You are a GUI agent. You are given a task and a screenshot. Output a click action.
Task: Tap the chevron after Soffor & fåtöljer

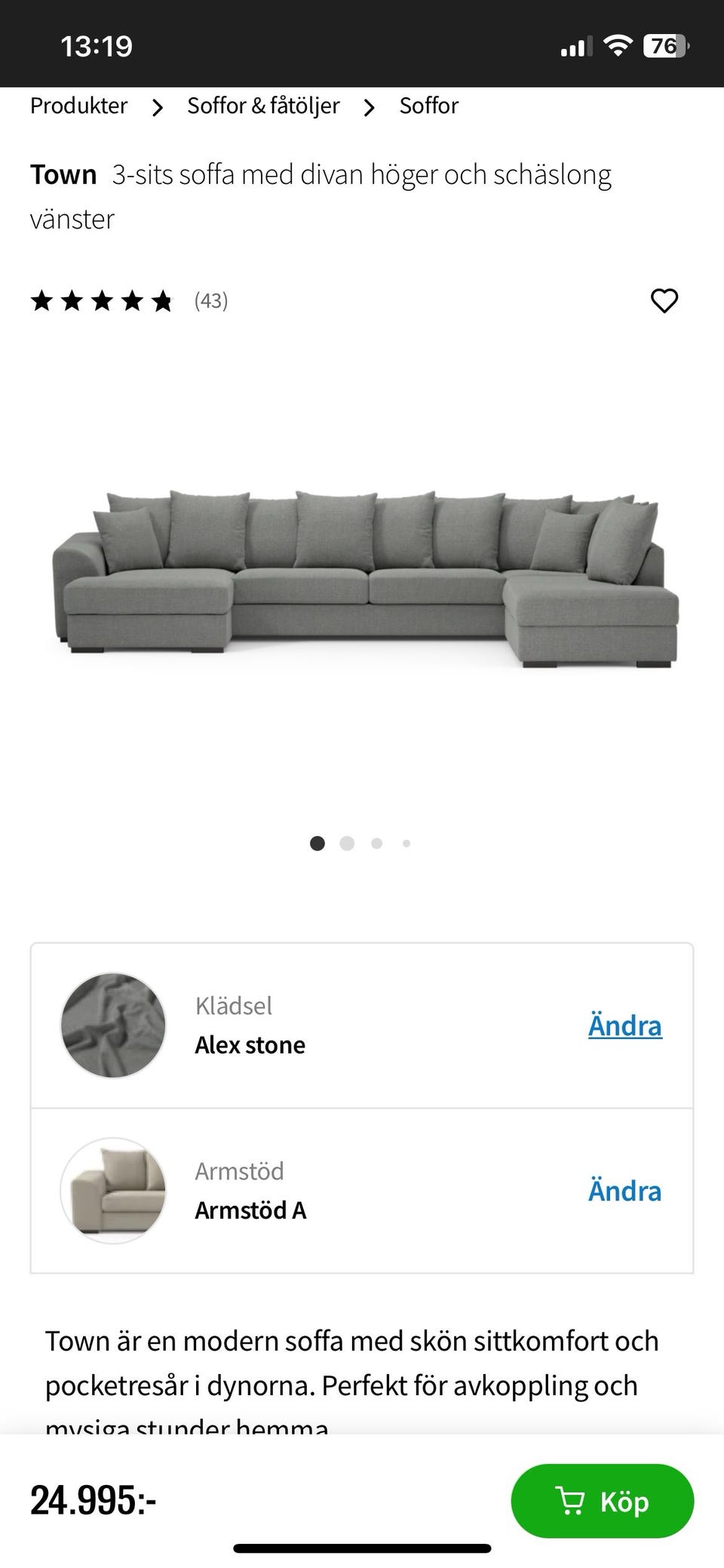pos(369,107)
